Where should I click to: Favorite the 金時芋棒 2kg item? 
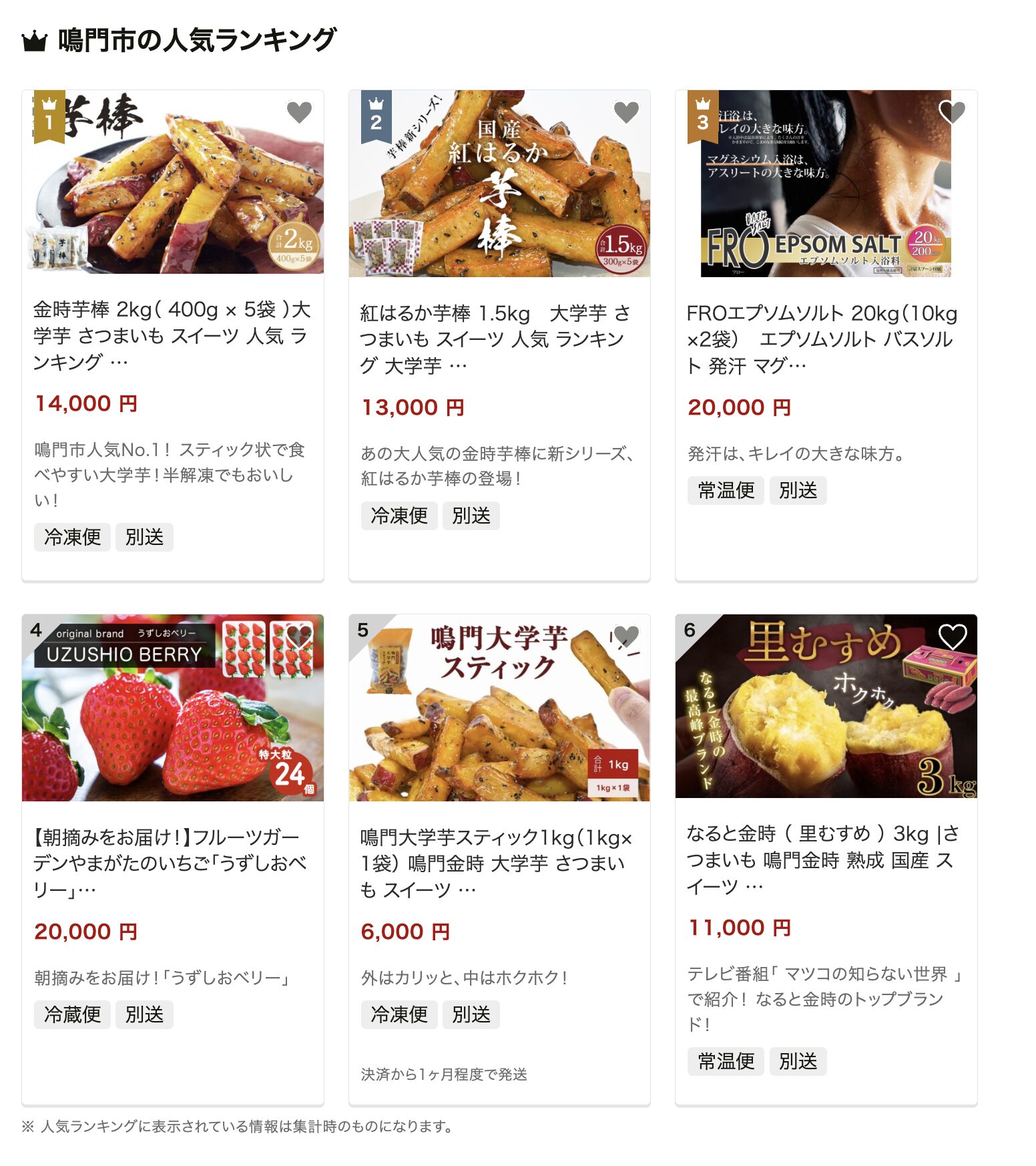tap(299, 112)
